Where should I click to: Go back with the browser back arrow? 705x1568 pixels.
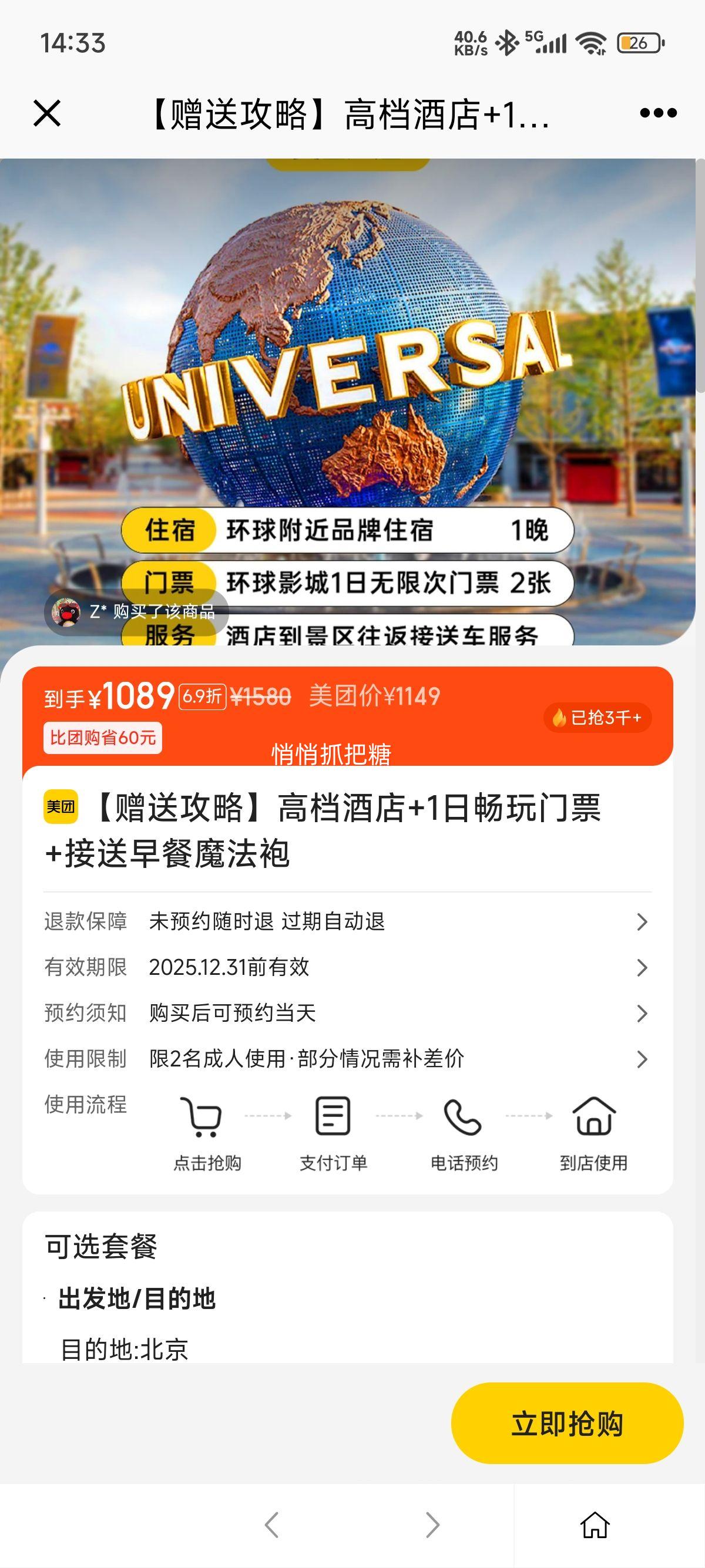(x=271, y=1525)
